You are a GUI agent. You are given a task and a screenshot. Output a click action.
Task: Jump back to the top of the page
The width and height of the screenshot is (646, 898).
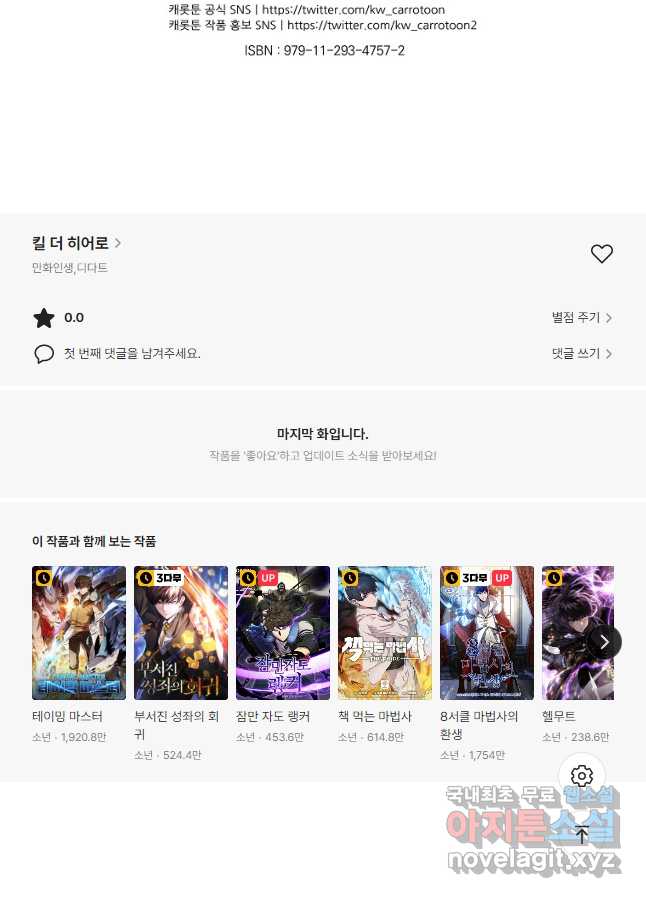click(582, 834)
